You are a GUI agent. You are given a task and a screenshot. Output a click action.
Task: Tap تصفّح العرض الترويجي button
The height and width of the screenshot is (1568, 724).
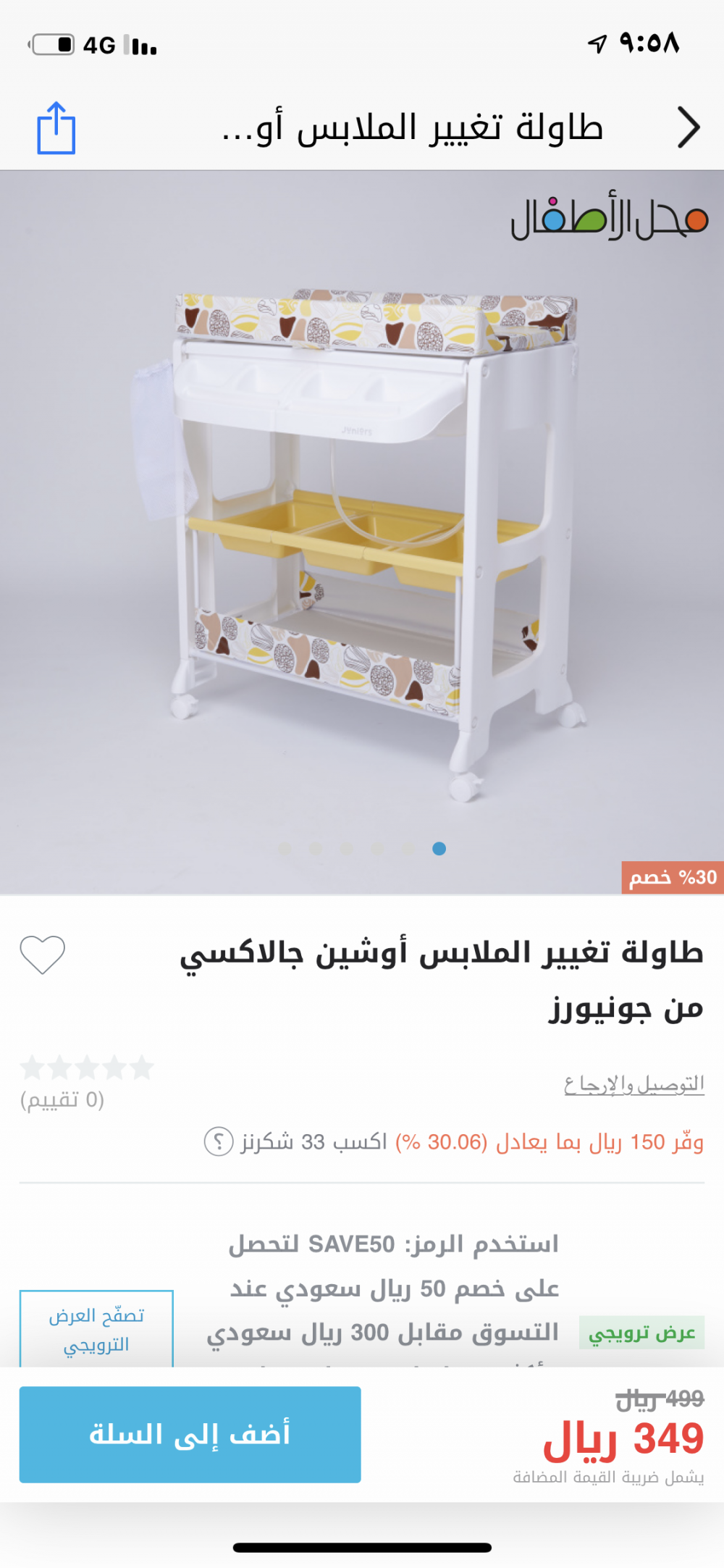[96, 1330]
